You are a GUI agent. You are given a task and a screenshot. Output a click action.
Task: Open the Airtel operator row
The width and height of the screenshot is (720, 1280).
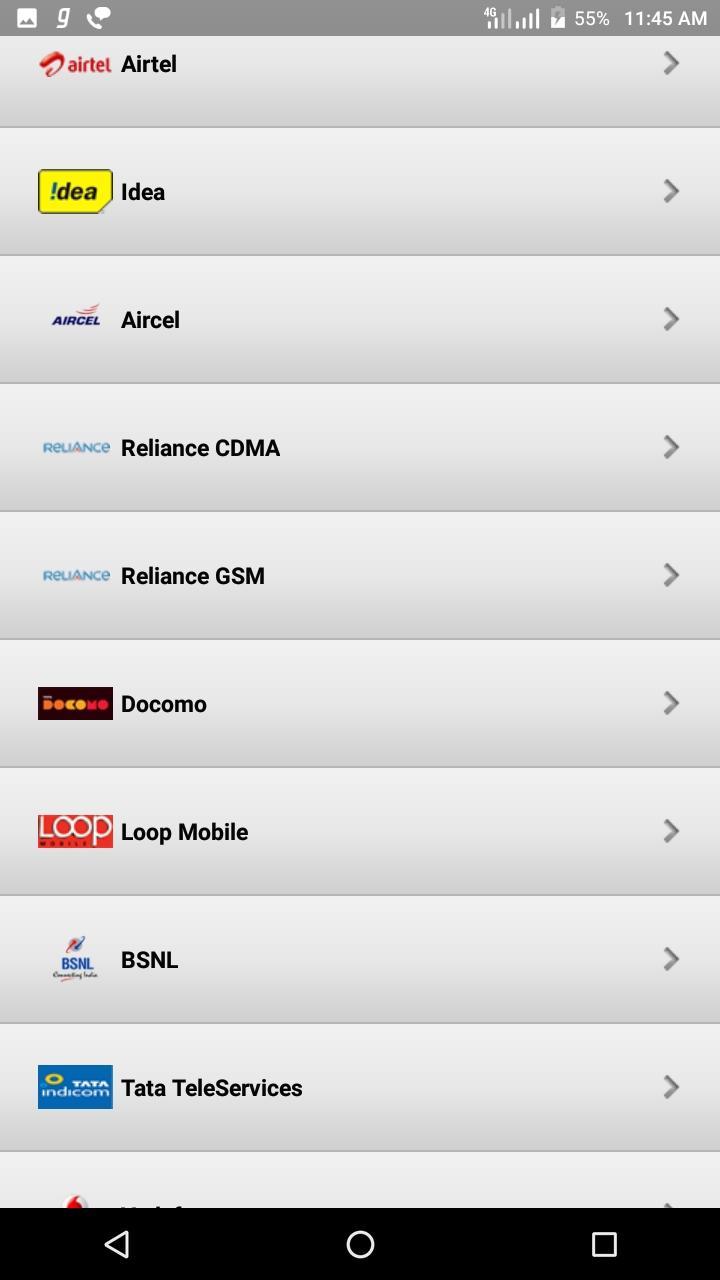360,81
